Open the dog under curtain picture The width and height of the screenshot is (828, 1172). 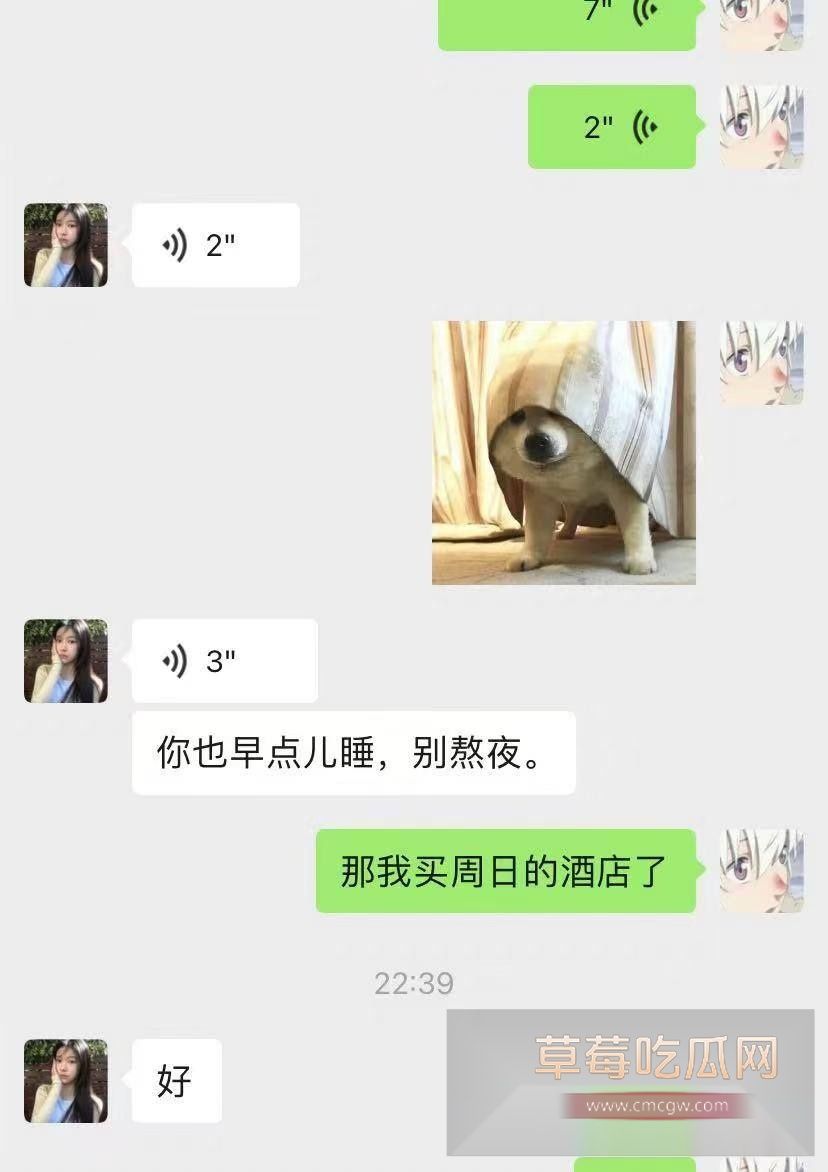(563, 452)
